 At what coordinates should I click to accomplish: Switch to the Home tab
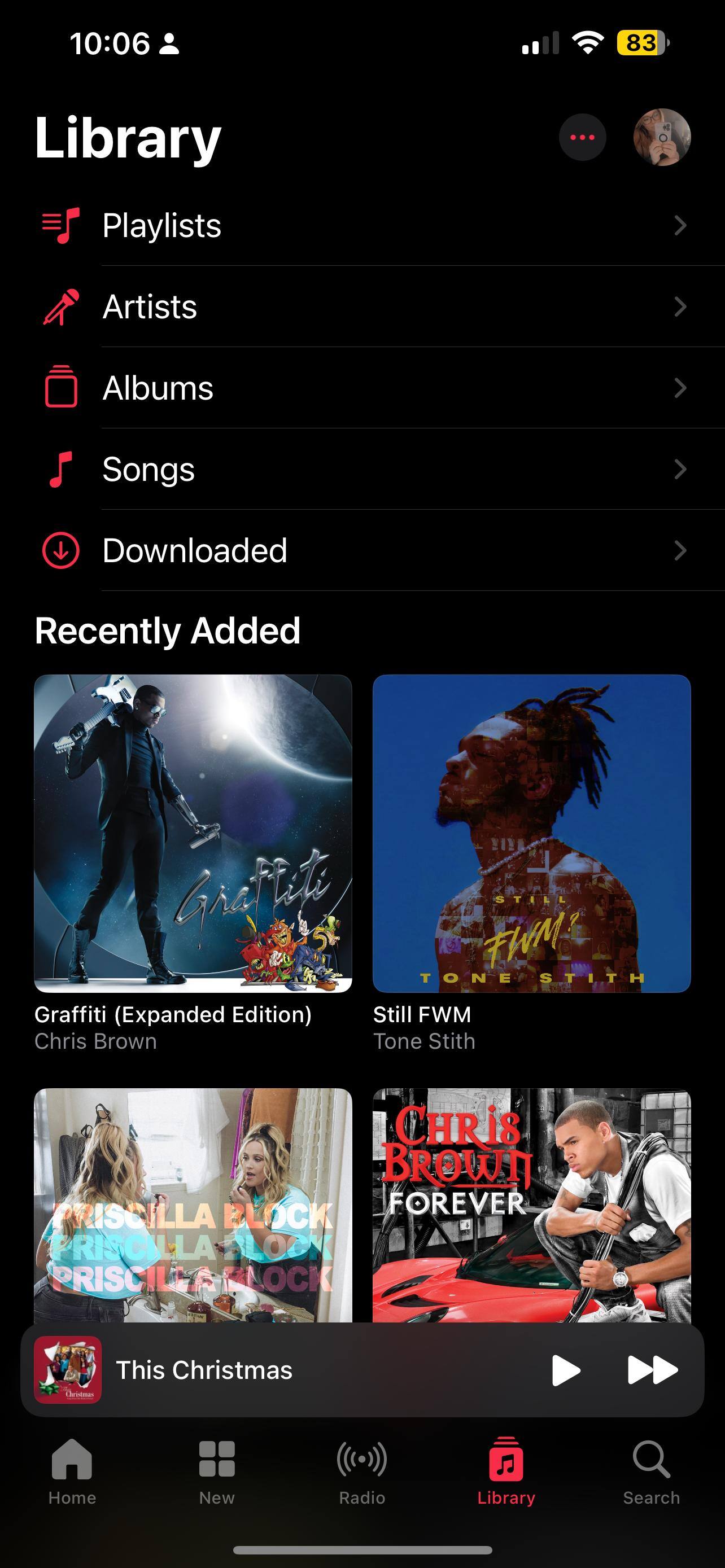(x=72, y=1470)
